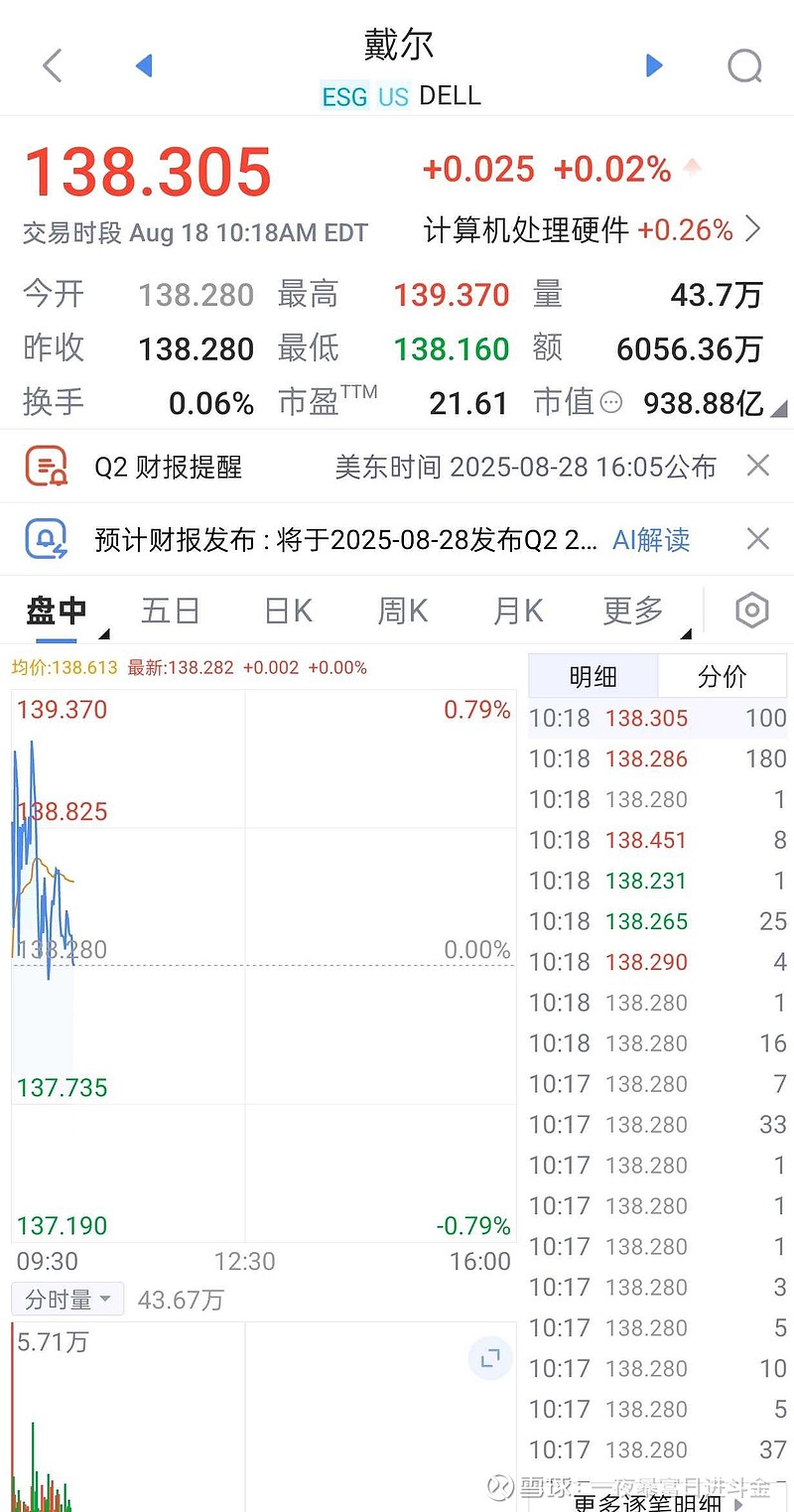Screen dimensions: 794x1512
Task: Open the 计算机处理硬件 sector link
Action: [x=593, y=231]
